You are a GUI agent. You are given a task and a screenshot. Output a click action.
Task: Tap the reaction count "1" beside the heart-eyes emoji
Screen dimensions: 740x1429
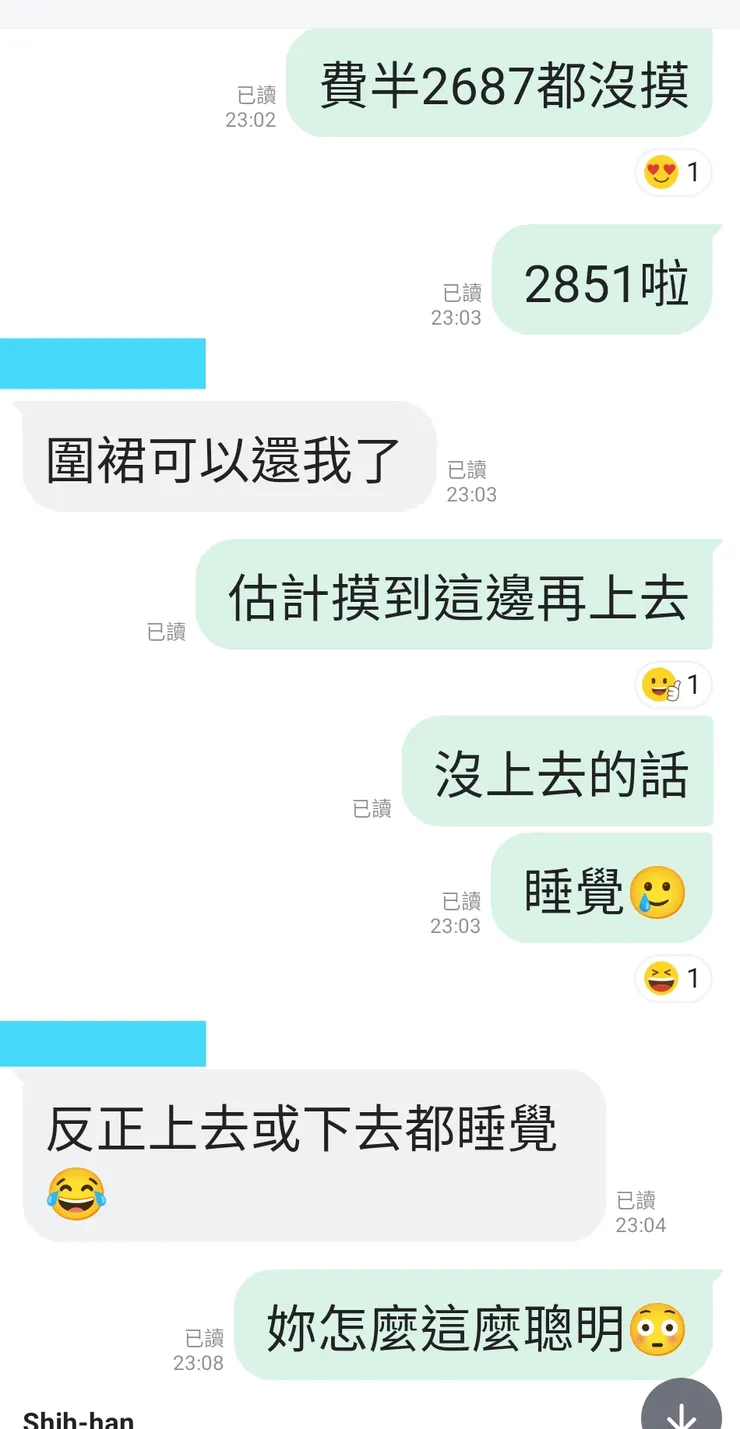click(x=694, y=172)
